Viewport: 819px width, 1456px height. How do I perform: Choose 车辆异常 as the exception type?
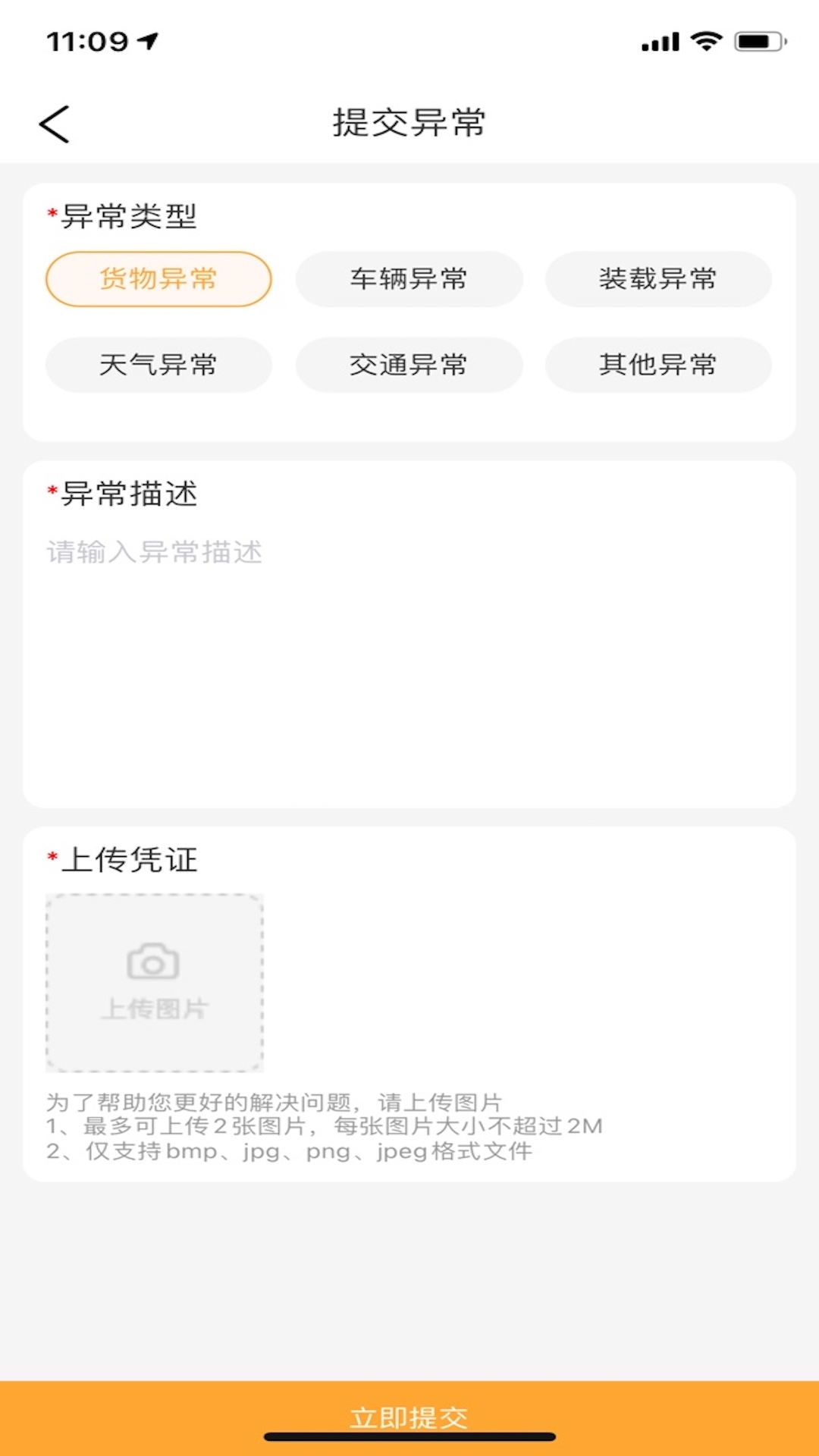click(x=409, y=279)
